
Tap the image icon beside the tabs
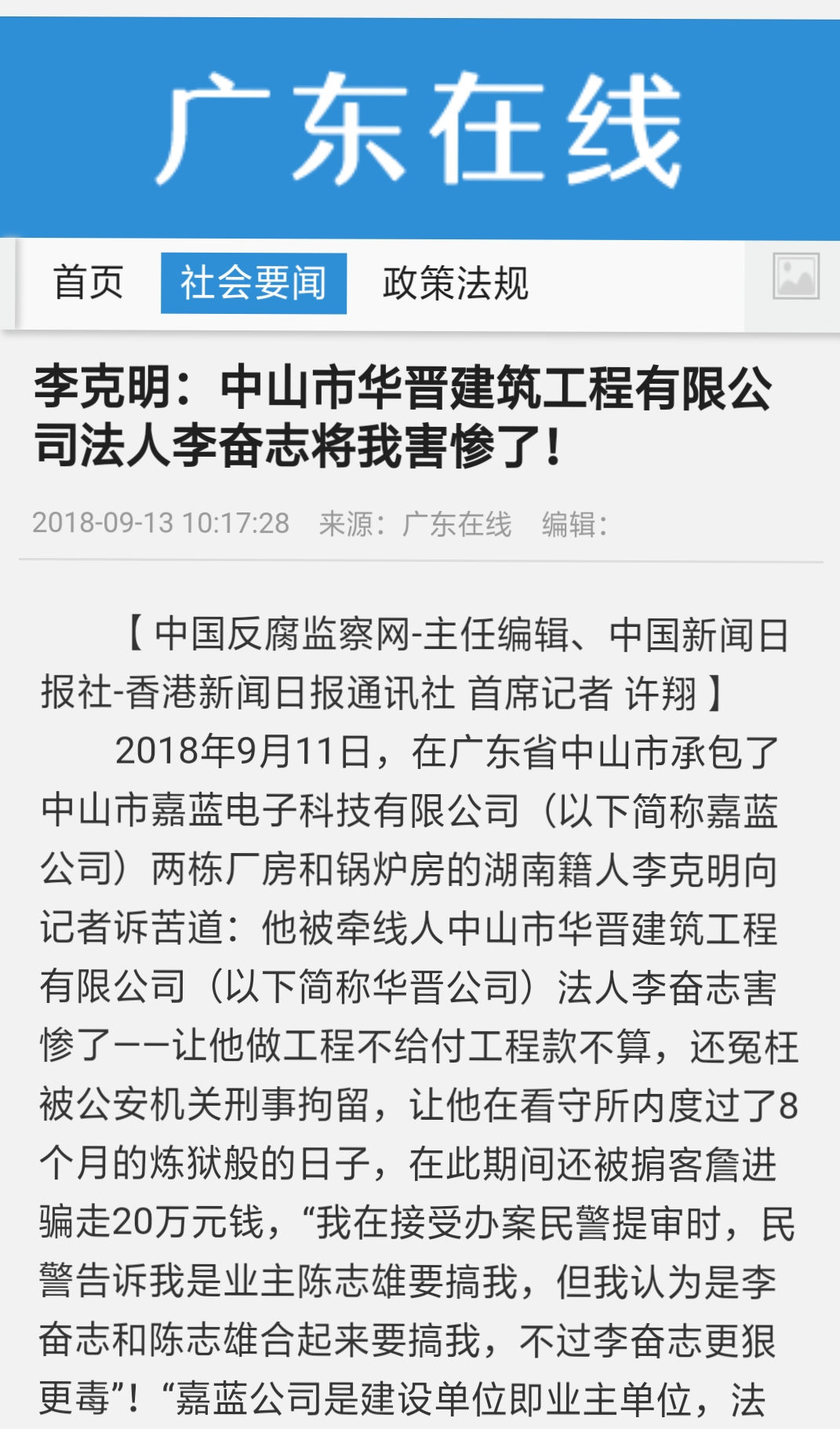pos(796,276)
